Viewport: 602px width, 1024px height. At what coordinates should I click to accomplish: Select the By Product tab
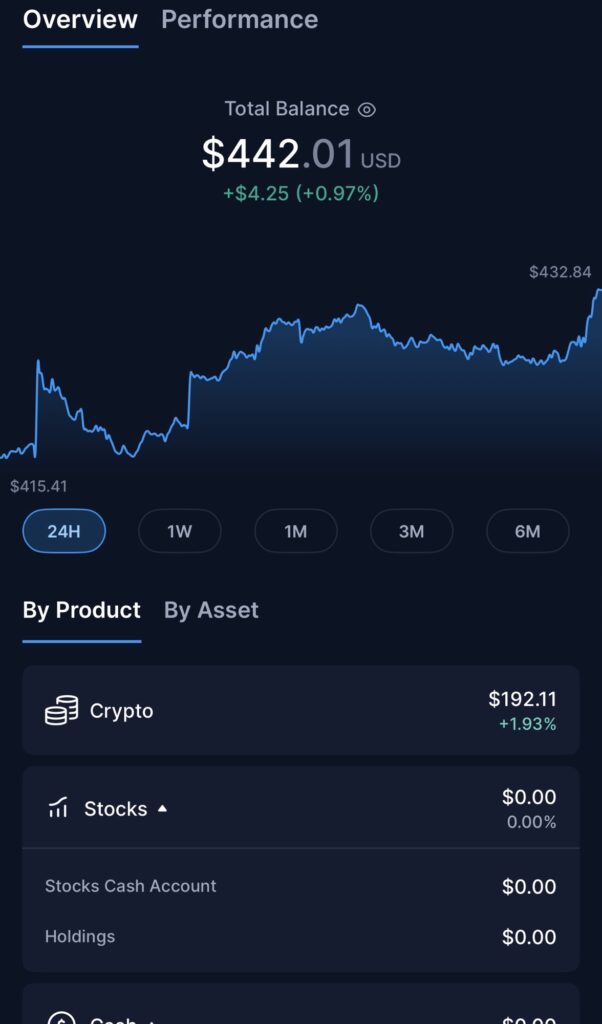pyautogui.click(x=82, y=610)
